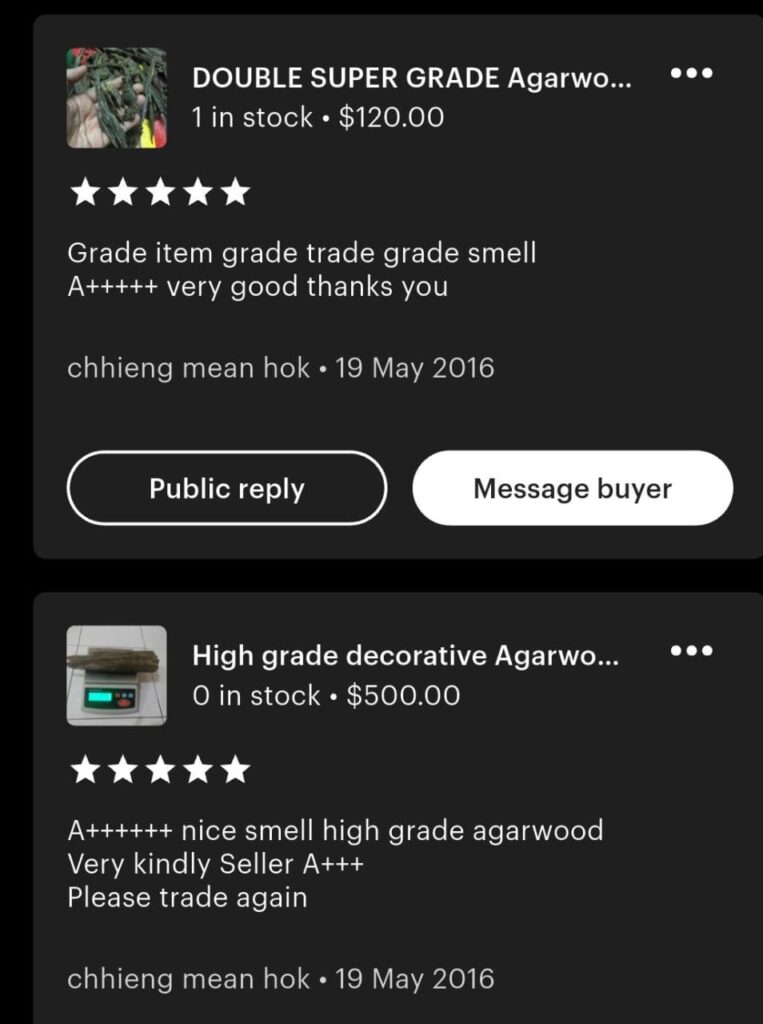
Task: Tap the Public reply button
Action: [x=227, y=488]
